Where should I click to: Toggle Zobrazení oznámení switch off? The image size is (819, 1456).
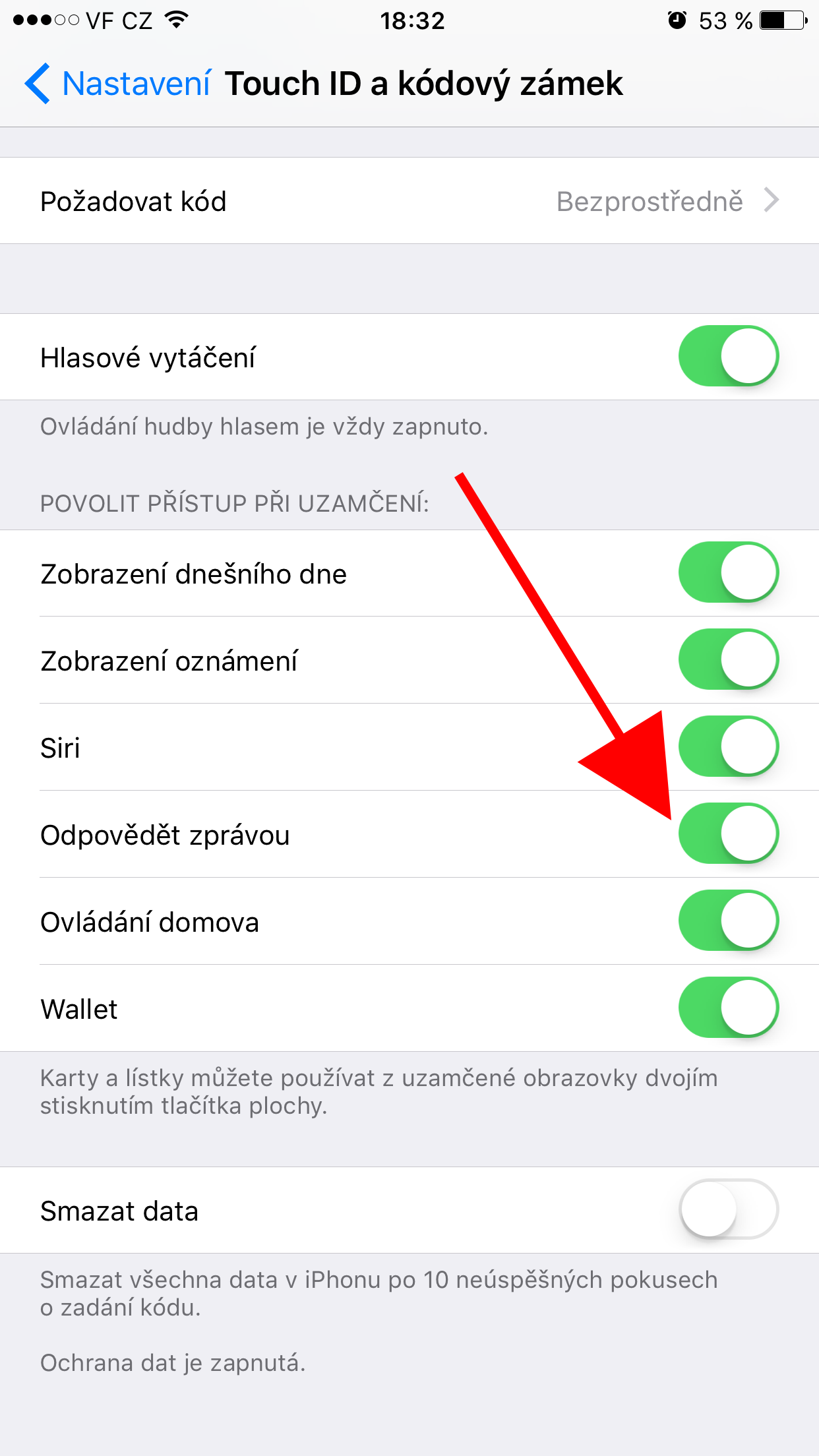(x=728, y=659)
